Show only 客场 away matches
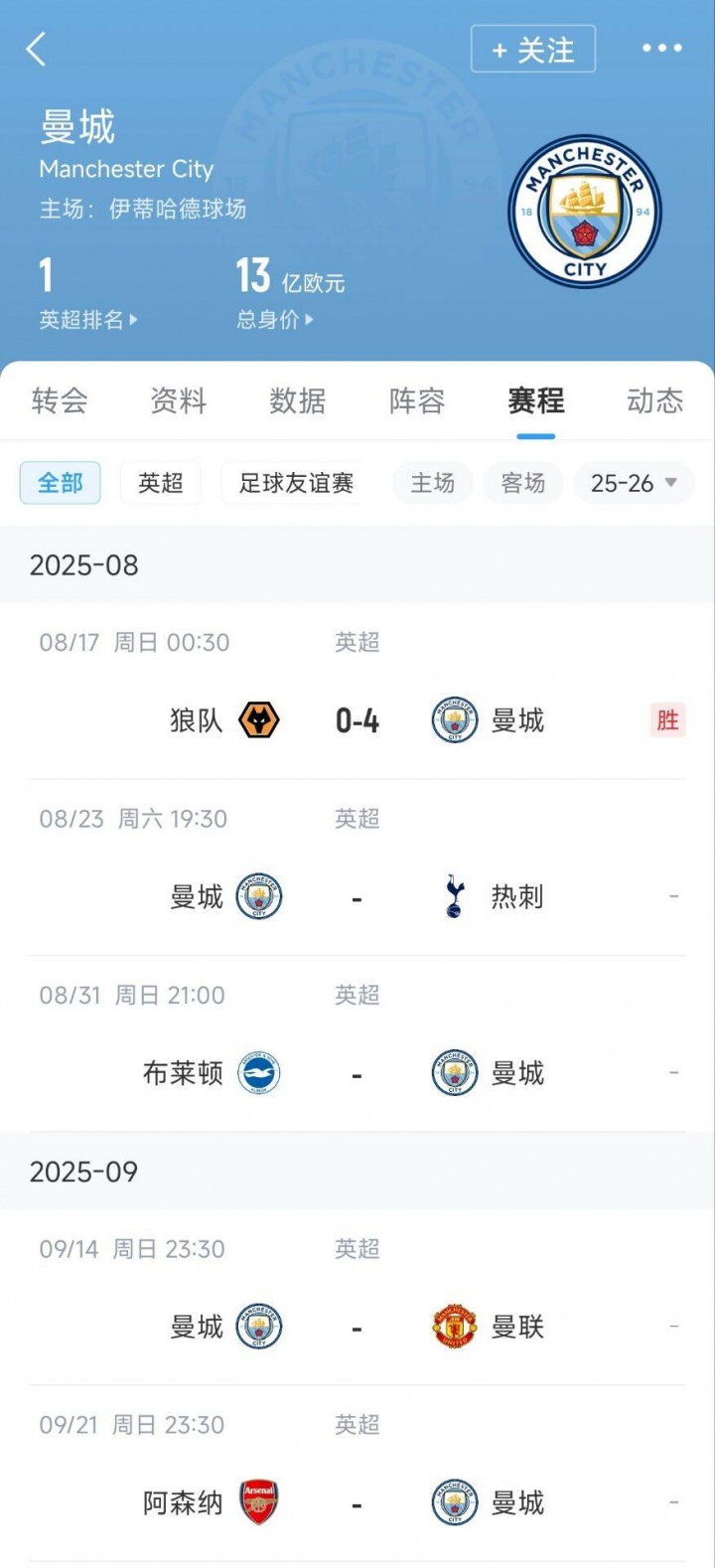Image resolution: width=715 pixels, height=1568 pixels. 523,484
